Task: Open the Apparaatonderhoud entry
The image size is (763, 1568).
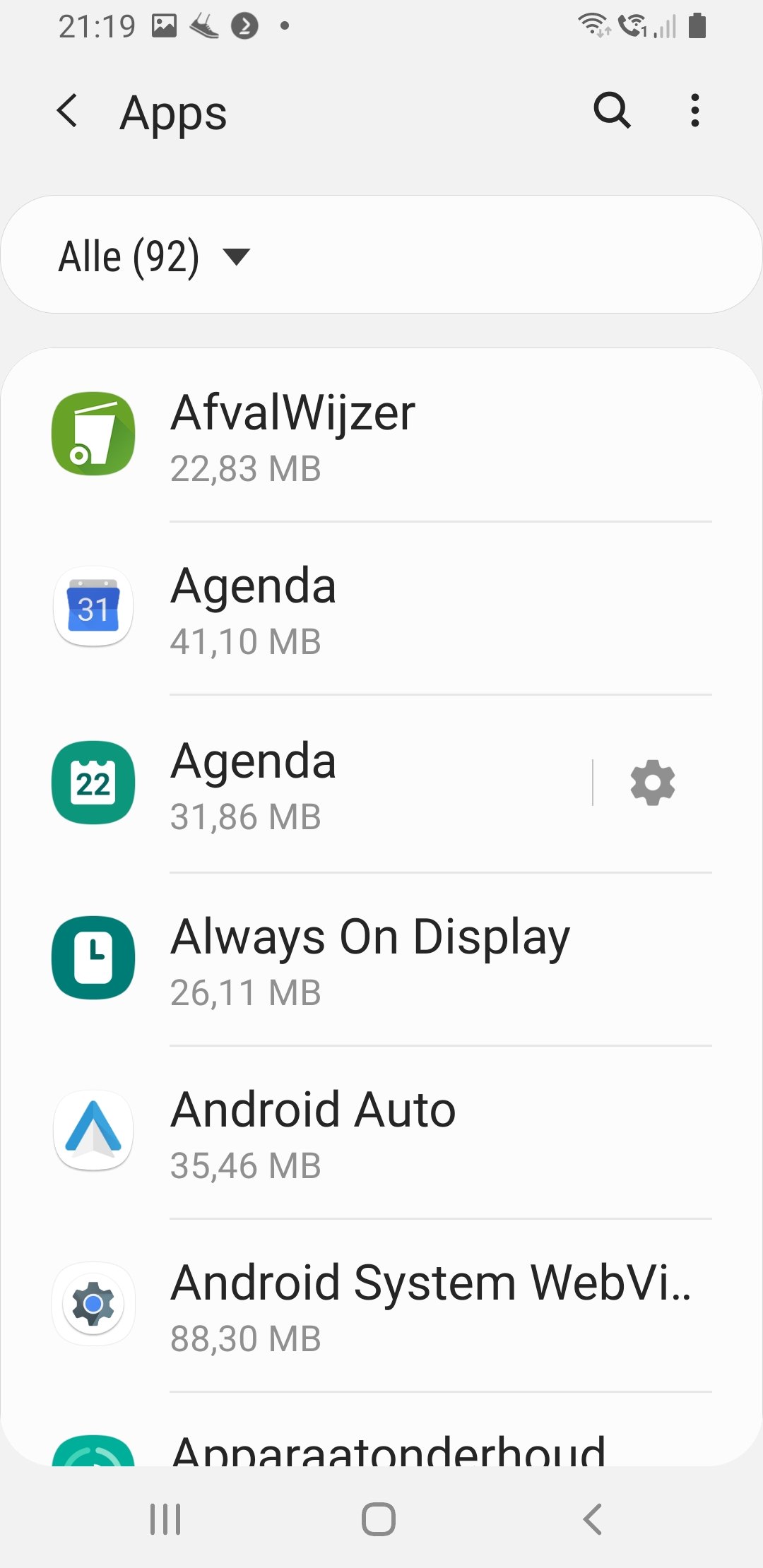Action: click(381, 1430)
